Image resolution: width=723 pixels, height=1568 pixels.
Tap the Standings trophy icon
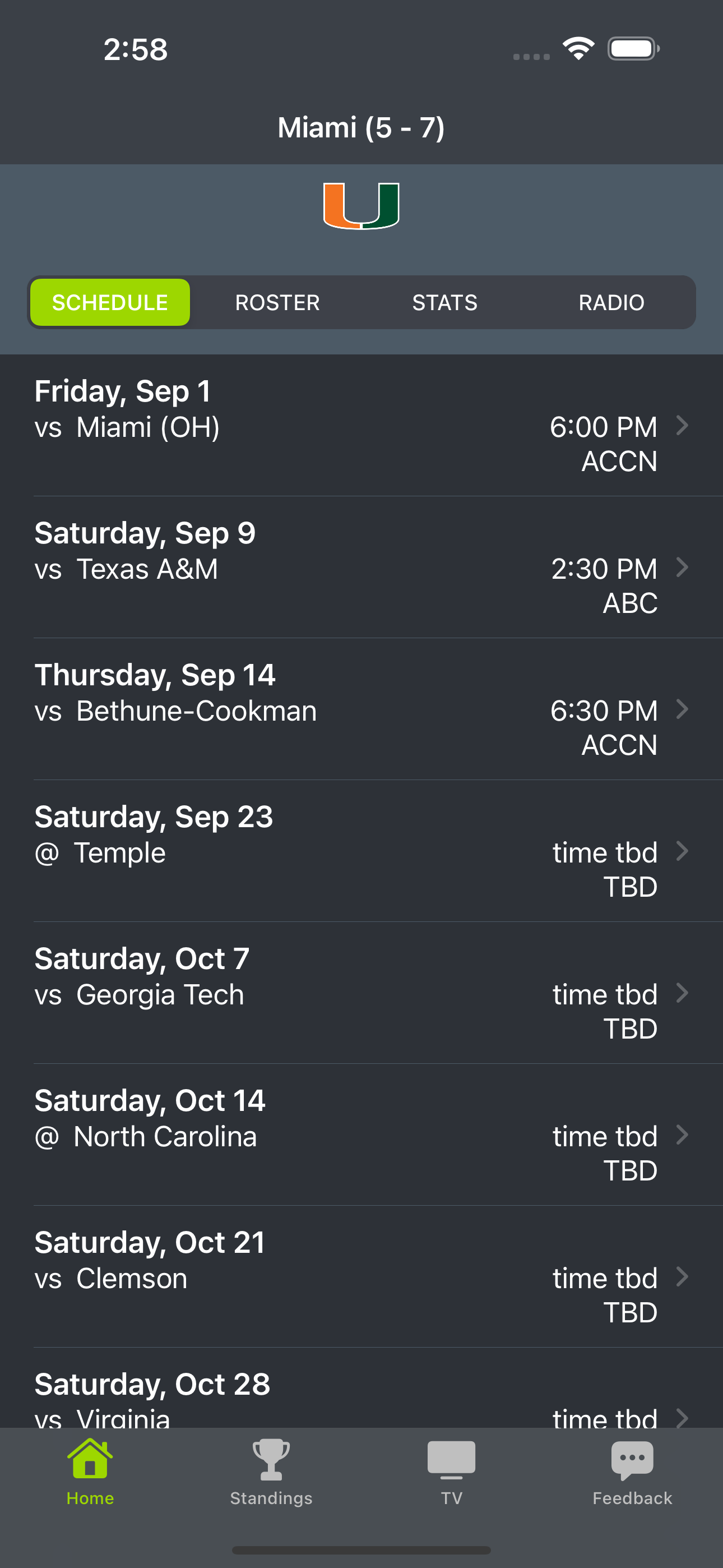coord(271,1460)
